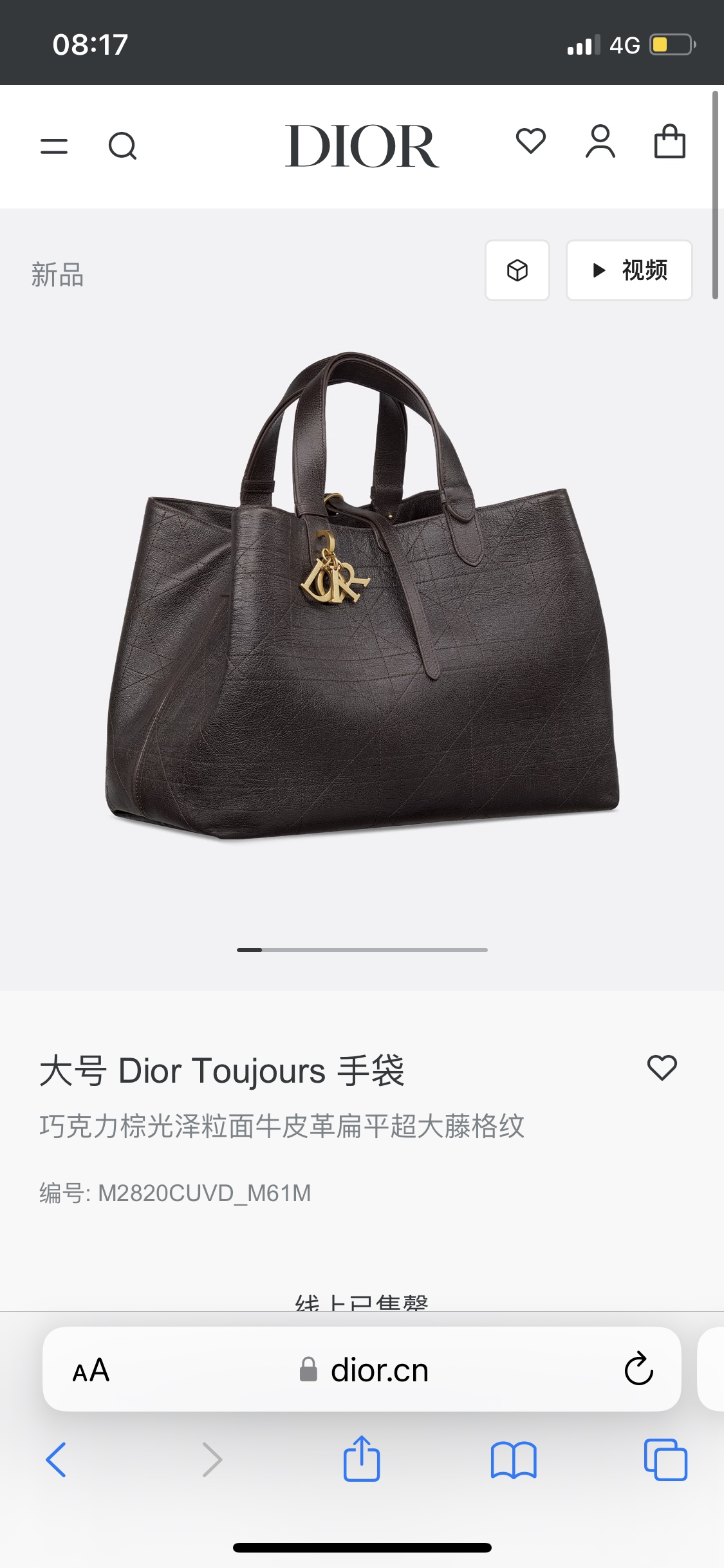This screenshot has width=724, height=1568.
Task: Open the Dior Toujours bag photo
Action: pyautogui.click(x=362, y=595)
